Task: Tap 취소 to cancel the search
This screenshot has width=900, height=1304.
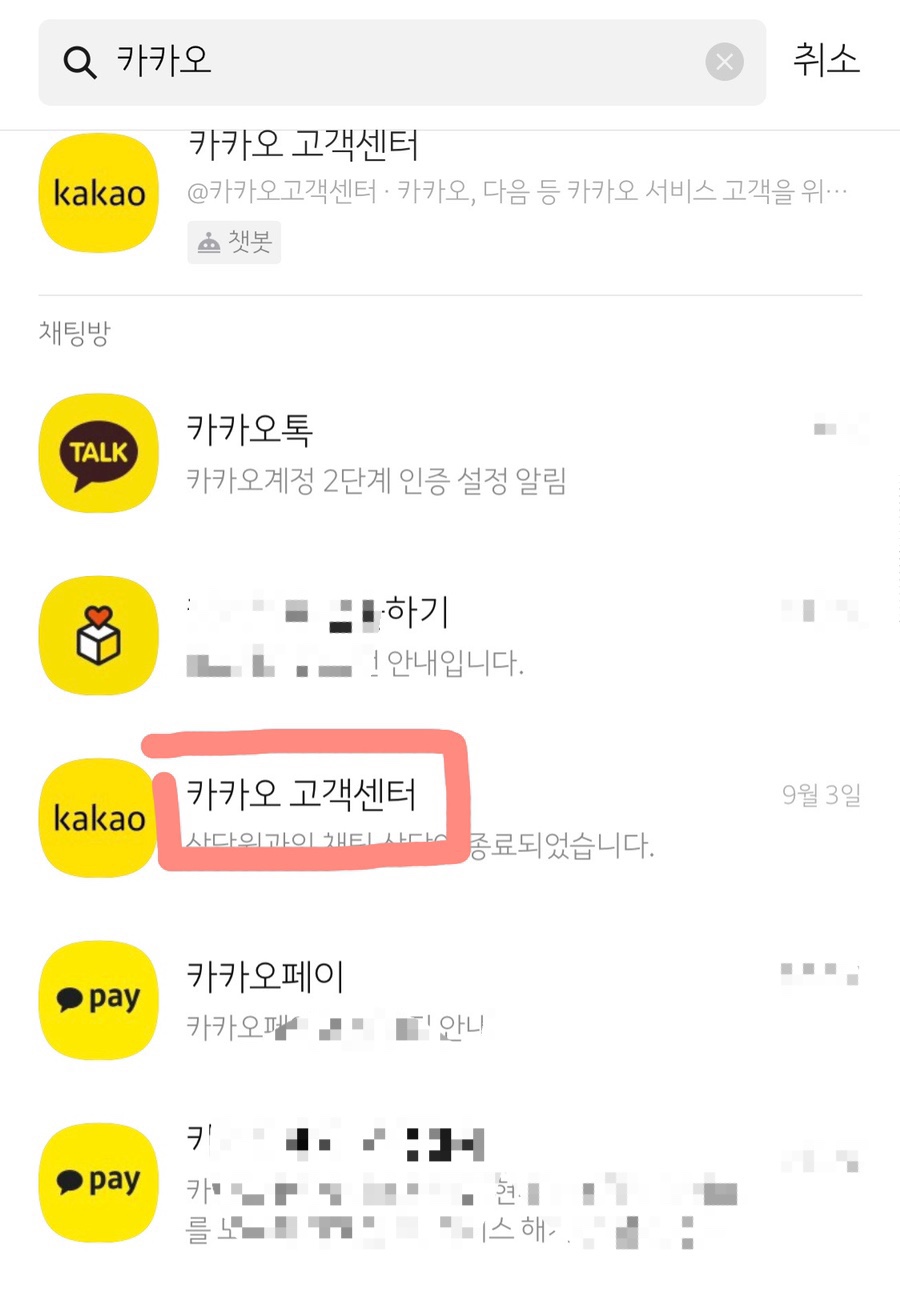Action: (827, 60)
